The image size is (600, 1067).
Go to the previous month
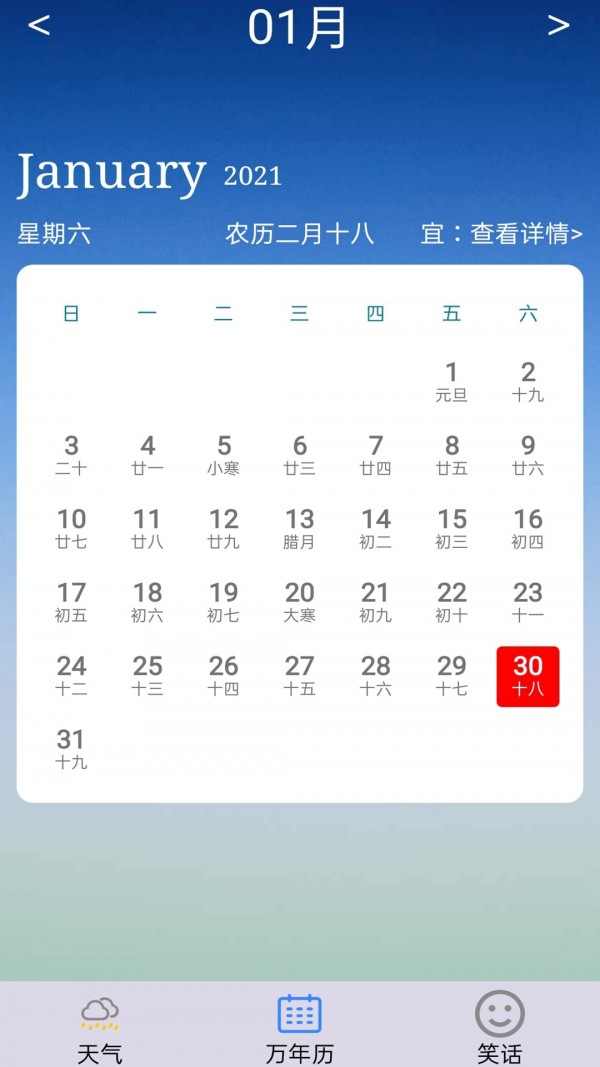[x=39, y=26]
